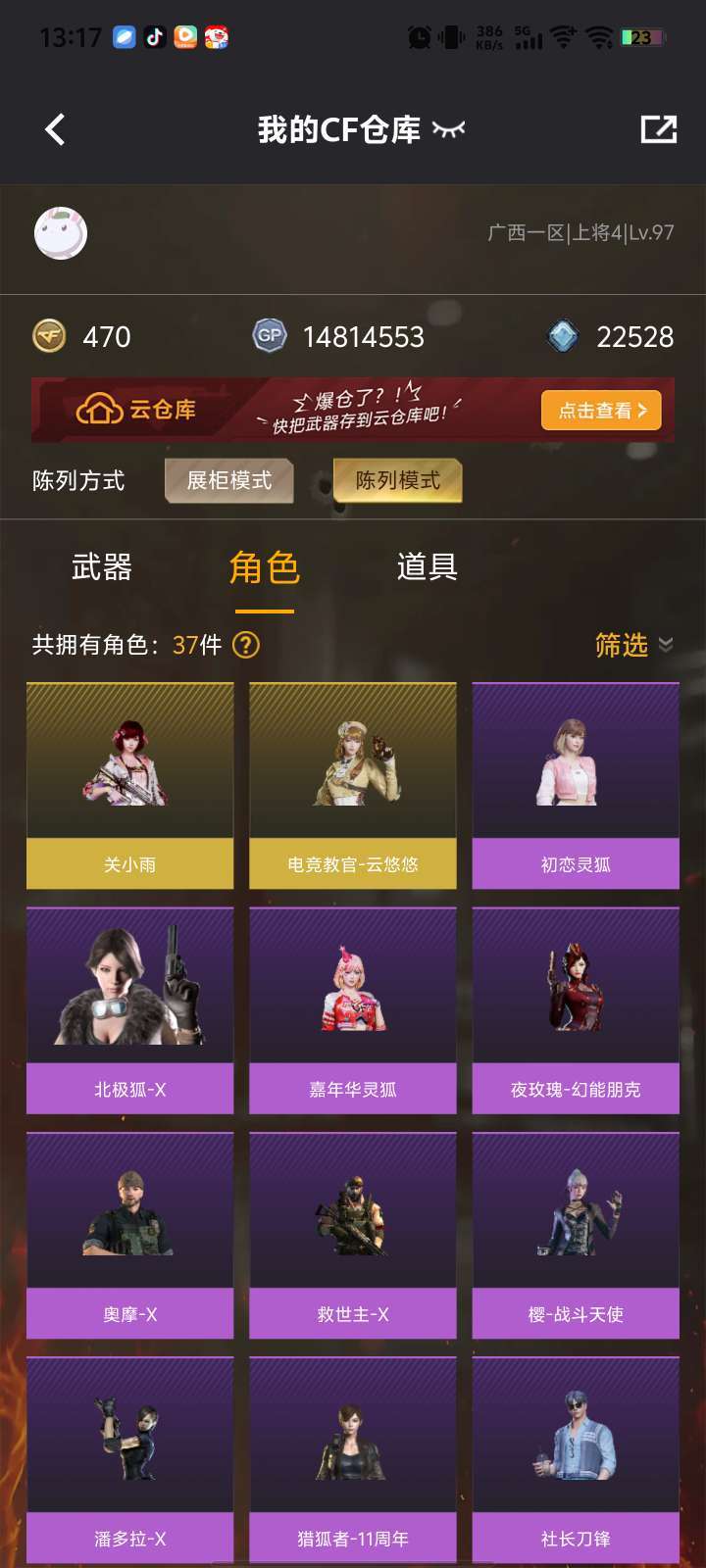Tap the question mark help icon
This screenshot has width=706, height=1568.
coord(245,646)
